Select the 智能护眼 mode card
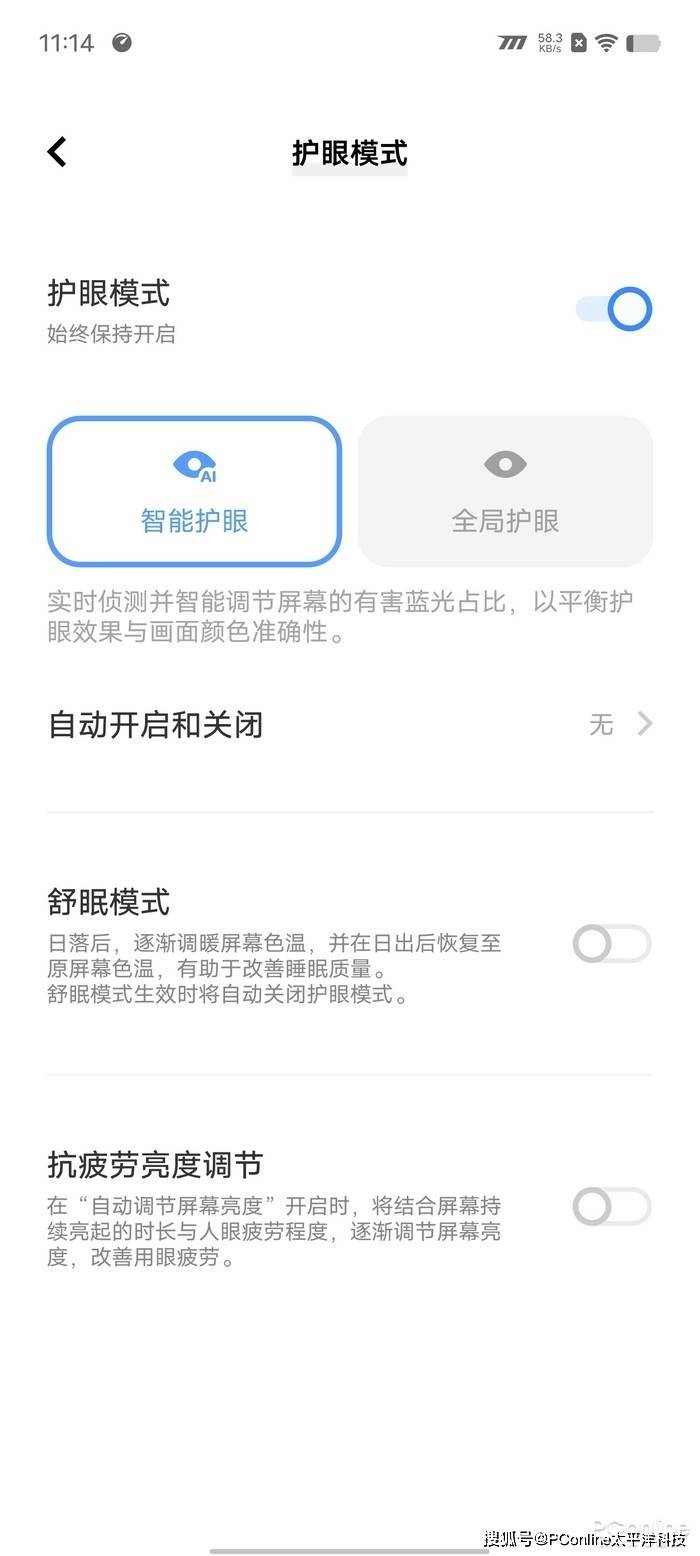The image size is (700, 1556). (195, 491)
